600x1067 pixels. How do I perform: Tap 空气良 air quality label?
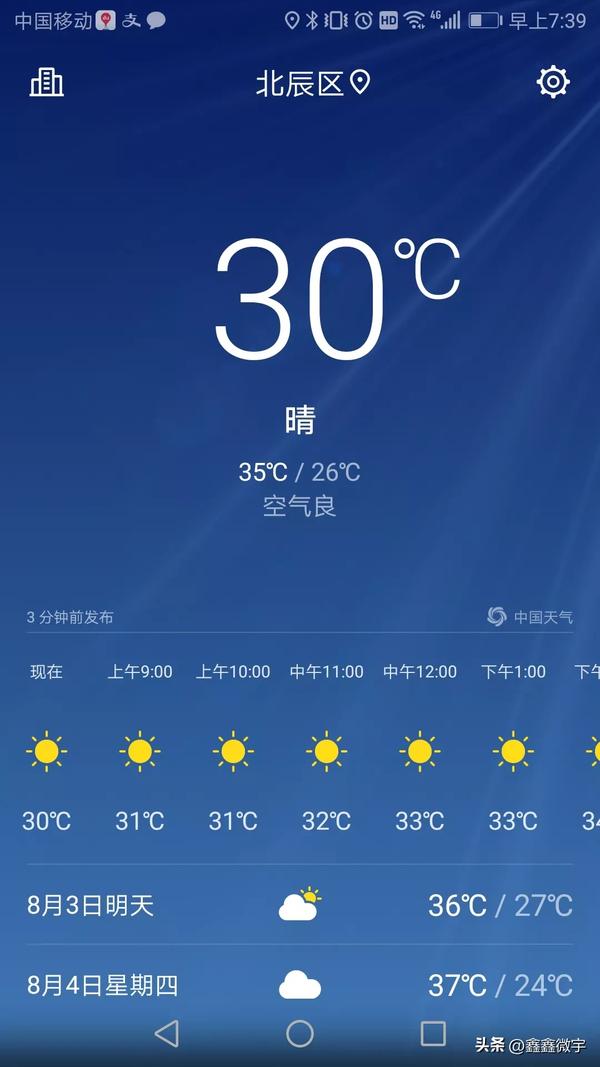pyautogui.click(x=299, y=506)
